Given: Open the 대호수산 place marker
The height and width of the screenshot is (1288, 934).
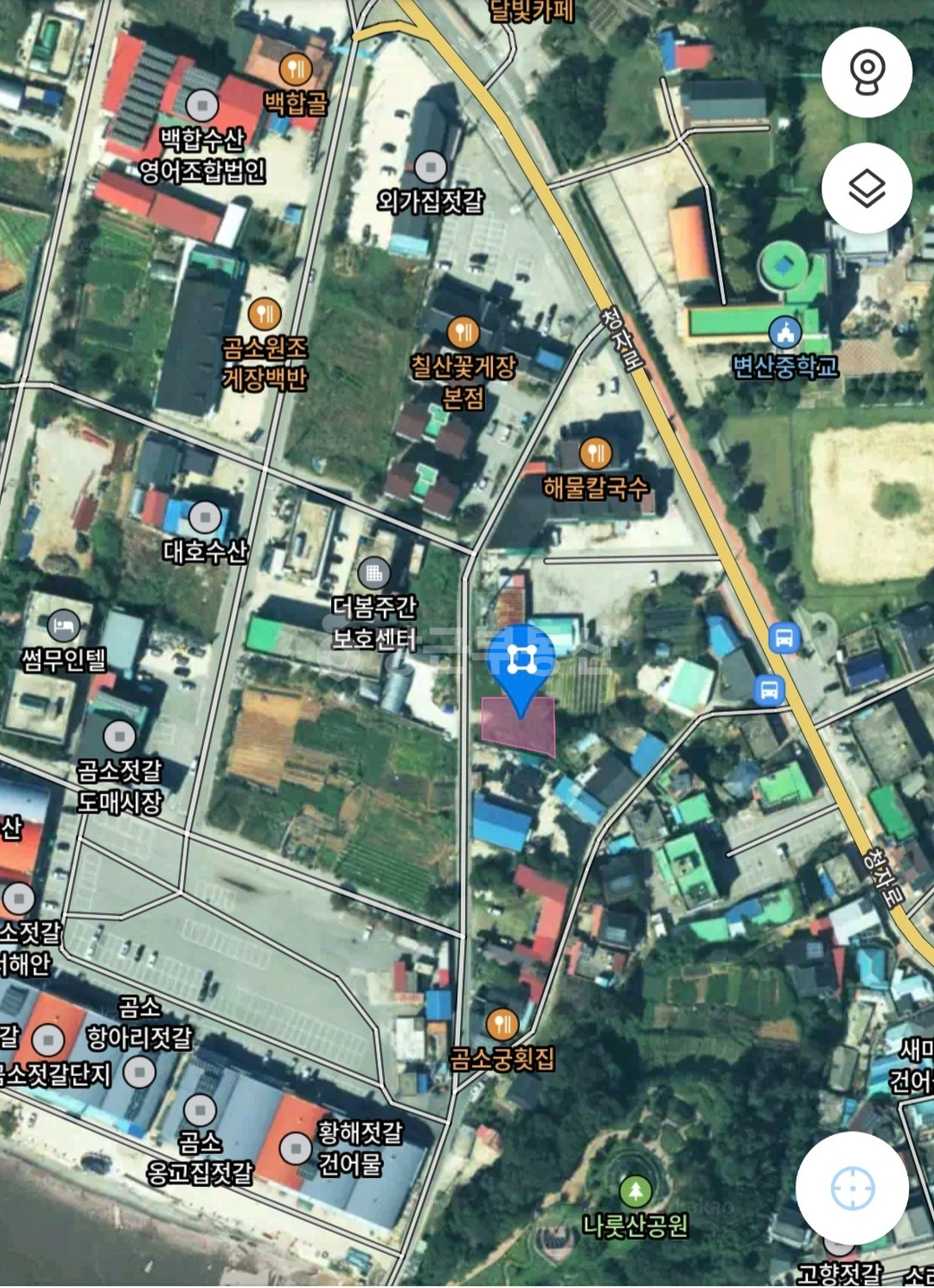Looking at the screenshot, I should pyautogui.click(x=205, y=517).
